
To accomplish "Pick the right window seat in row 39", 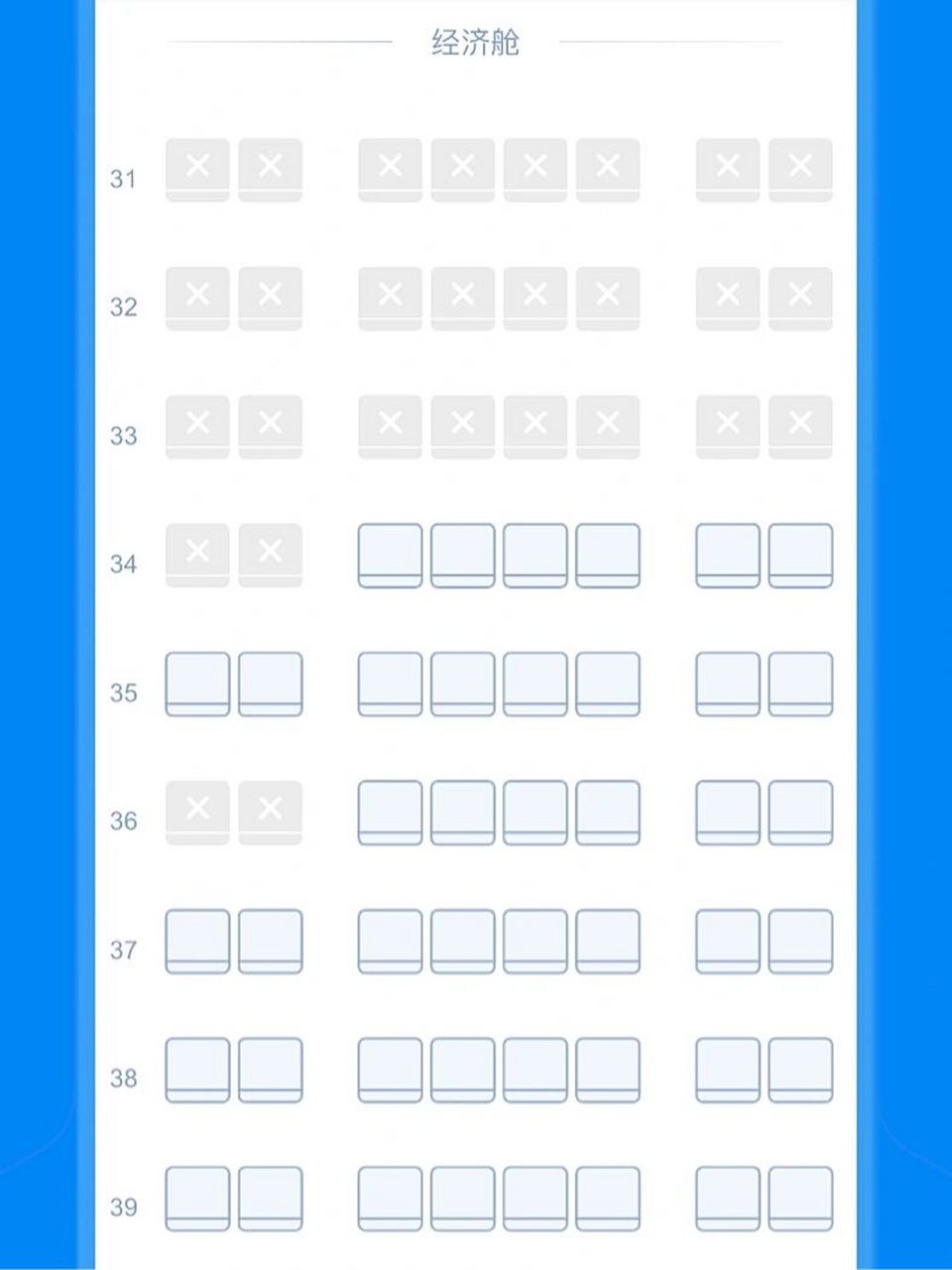I will click(x=800, y=1198).
